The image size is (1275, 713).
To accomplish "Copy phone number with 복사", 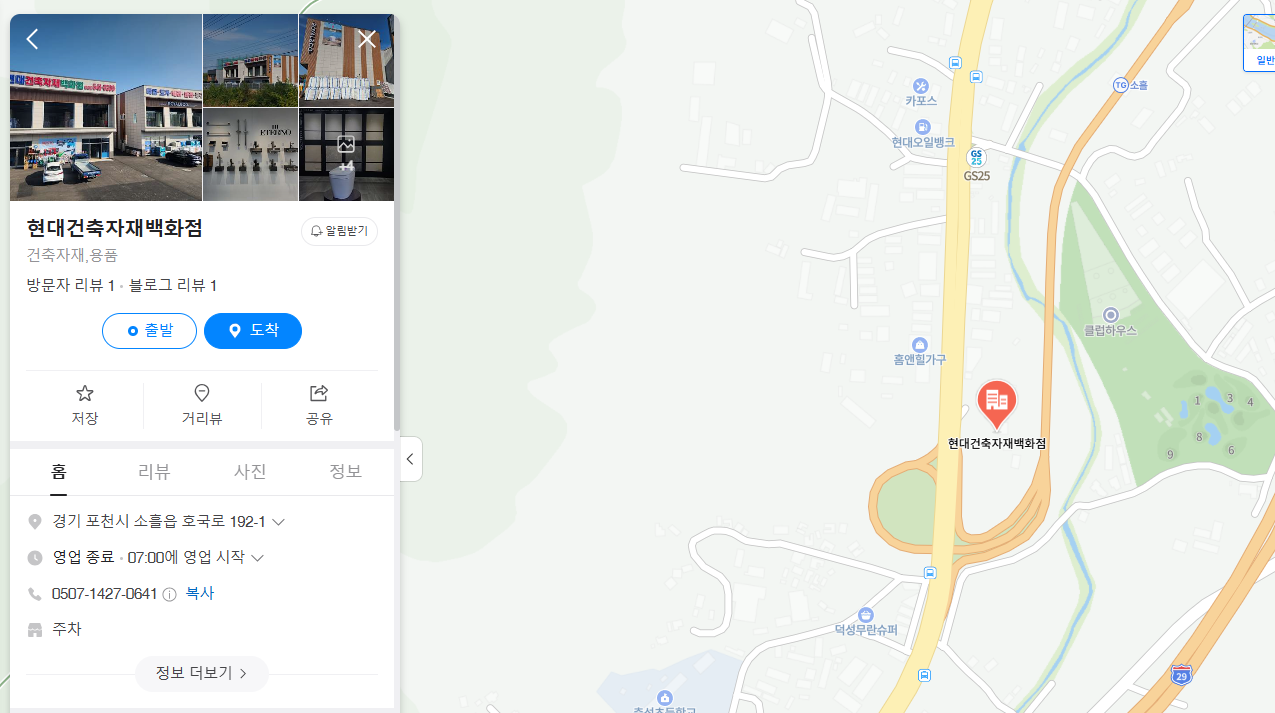I will click(x=200, y=593).
